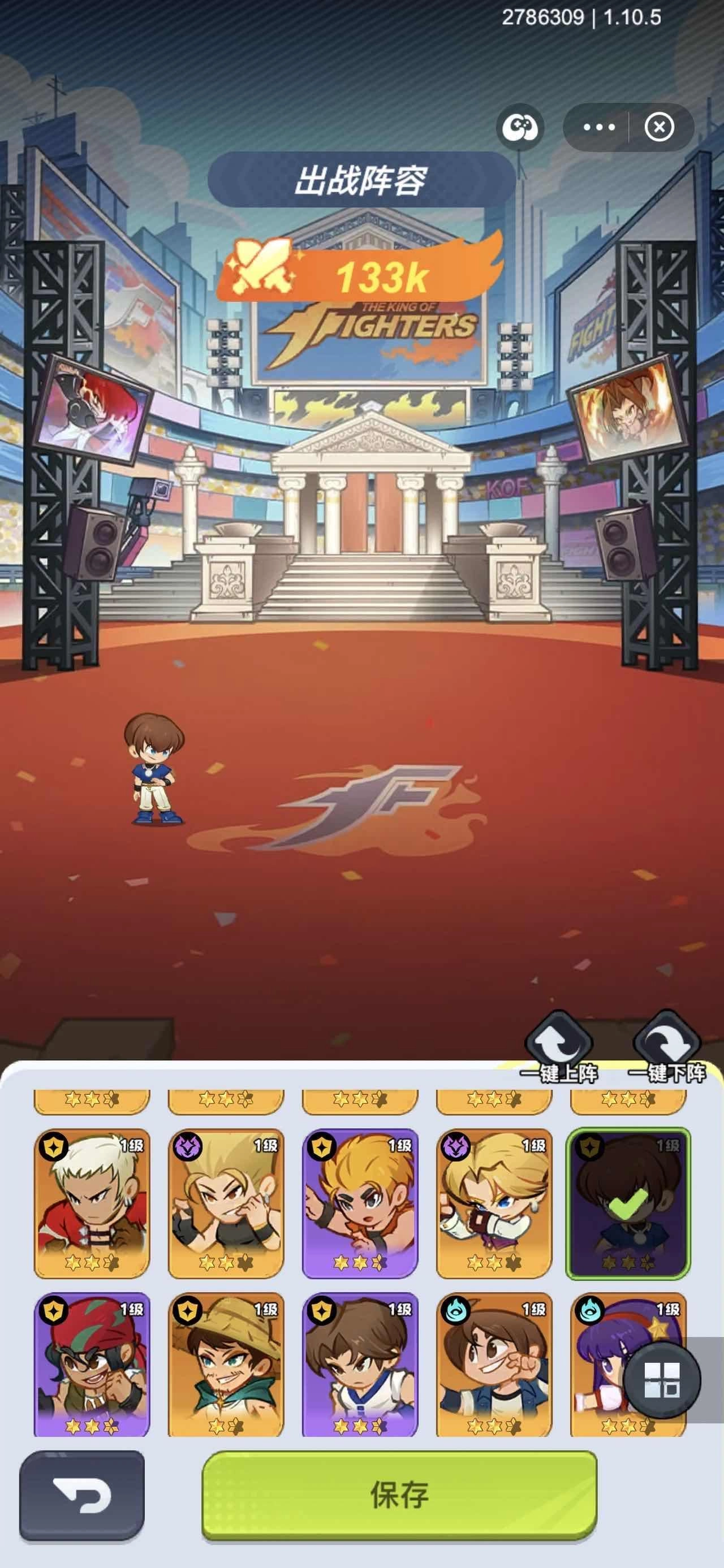
Task: Close the mini program
Action: point(659,127)
